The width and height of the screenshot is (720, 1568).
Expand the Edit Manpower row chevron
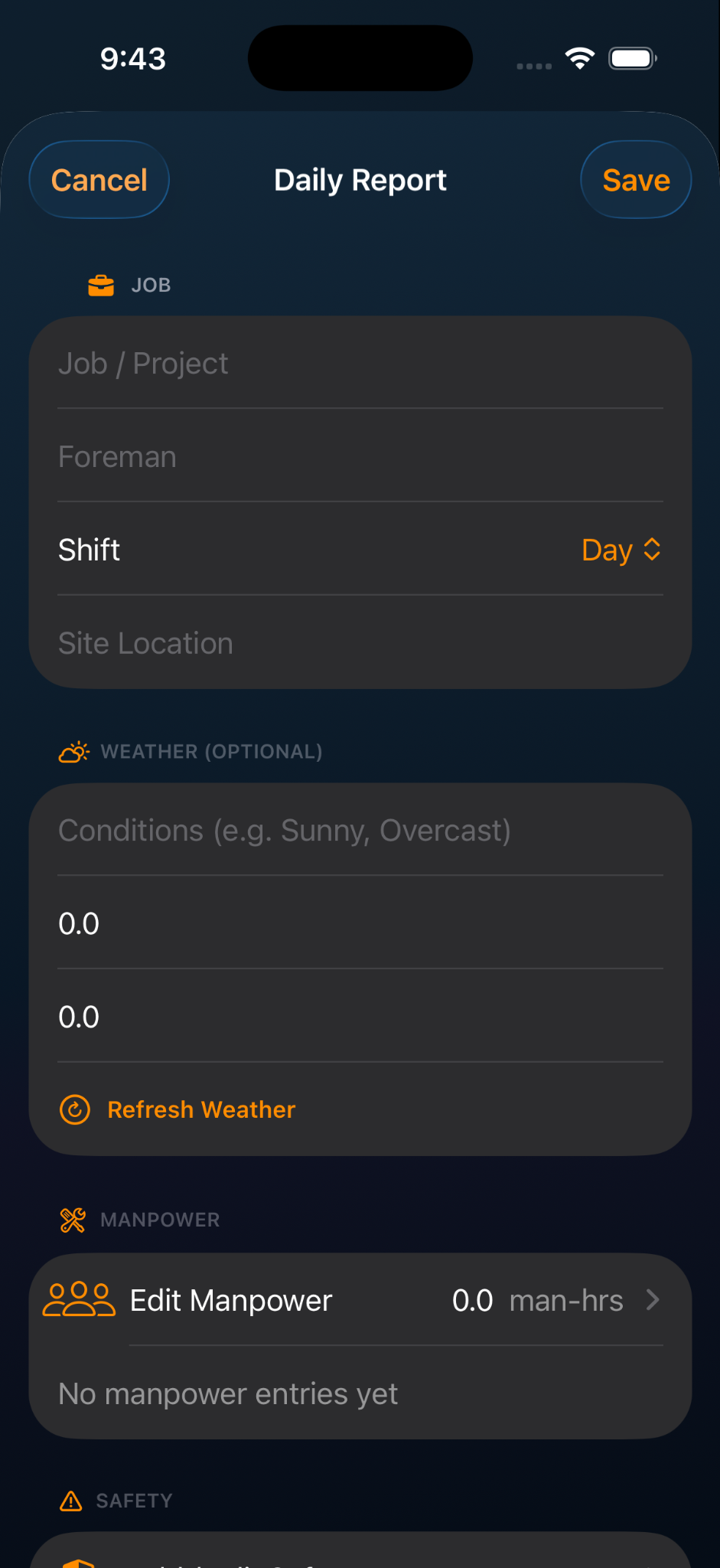[652, 1299]
